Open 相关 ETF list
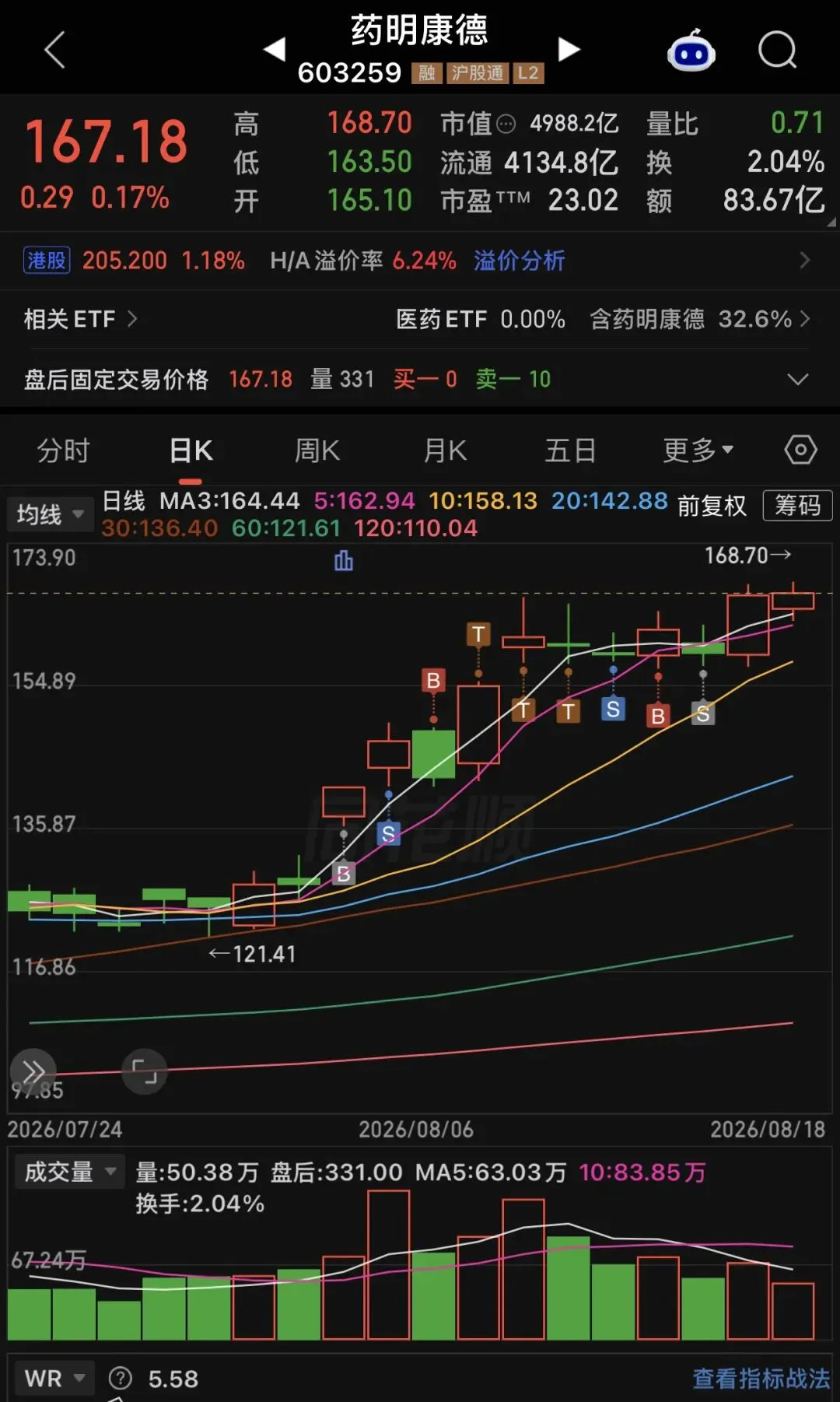The width and height of the screenshot is (840, 1402). tap(81, 319)
